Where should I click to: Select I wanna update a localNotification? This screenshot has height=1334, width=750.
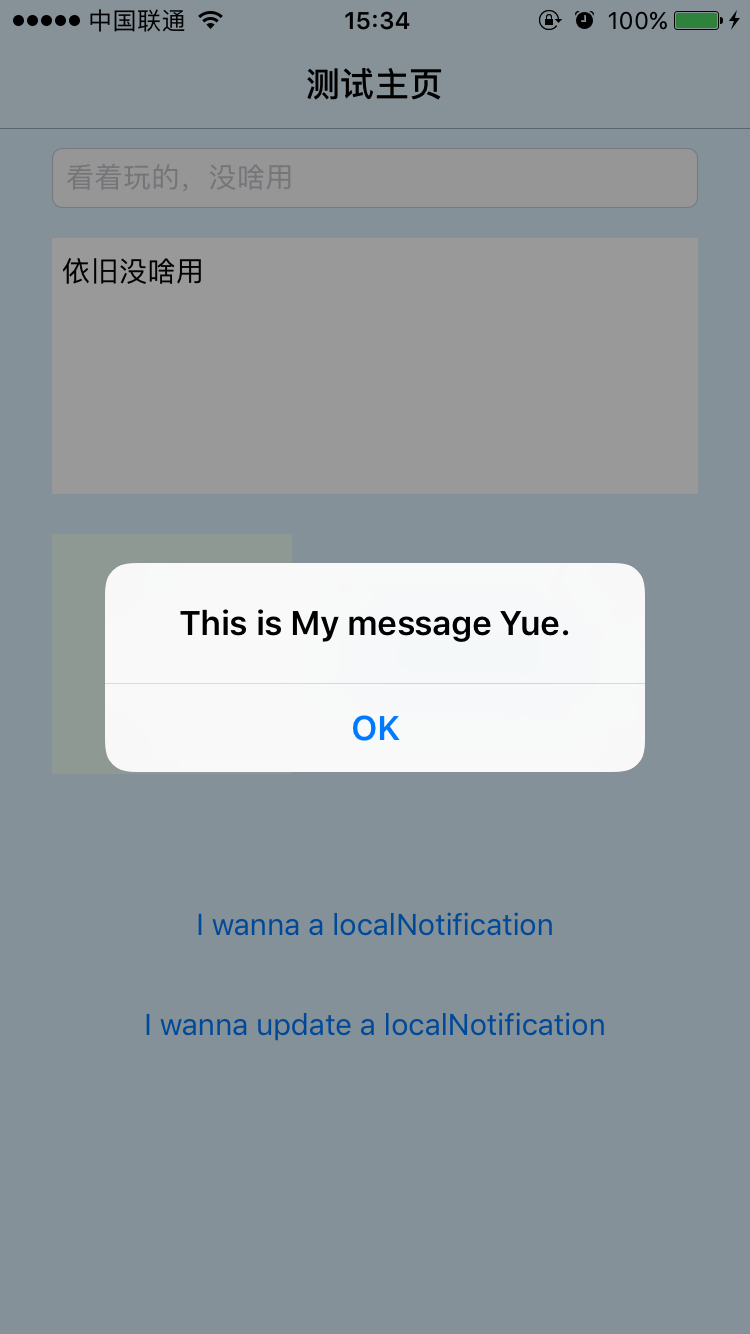(375, 1025)
